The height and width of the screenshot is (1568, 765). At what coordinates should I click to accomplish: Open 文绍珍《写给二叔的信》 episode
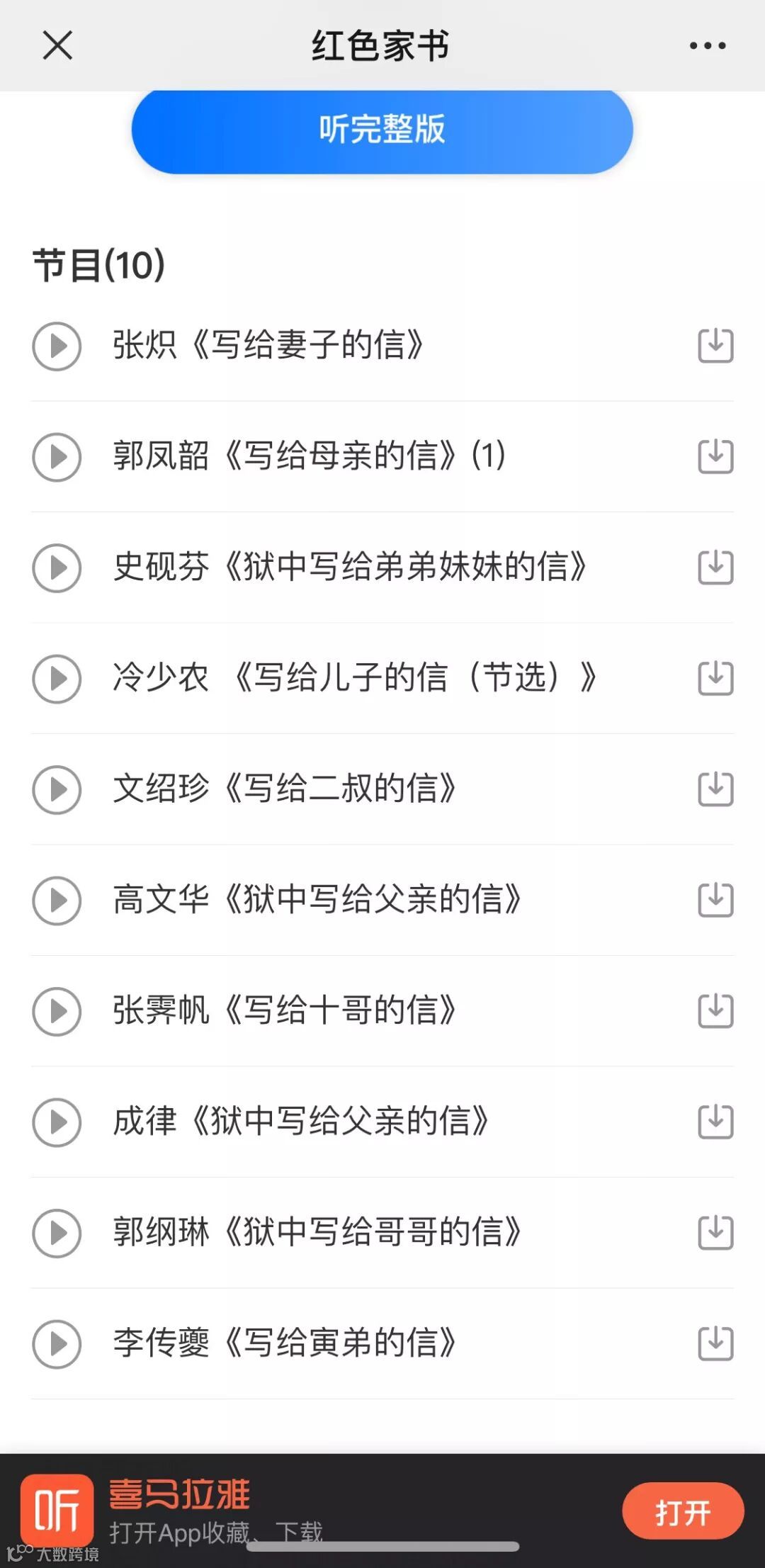click(x=285, y=789)
